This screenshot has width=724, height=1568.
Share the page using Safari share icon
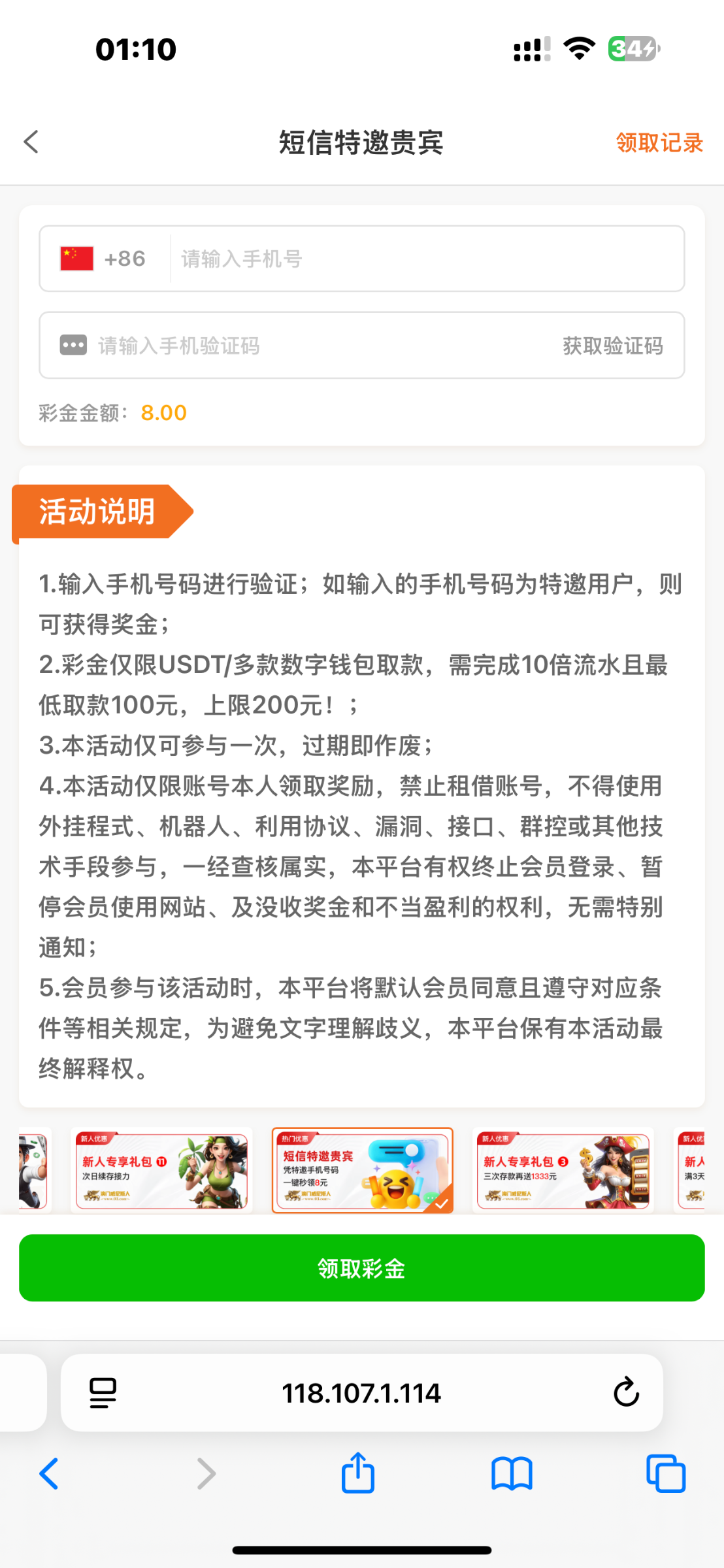click(x=357, y=1473)
